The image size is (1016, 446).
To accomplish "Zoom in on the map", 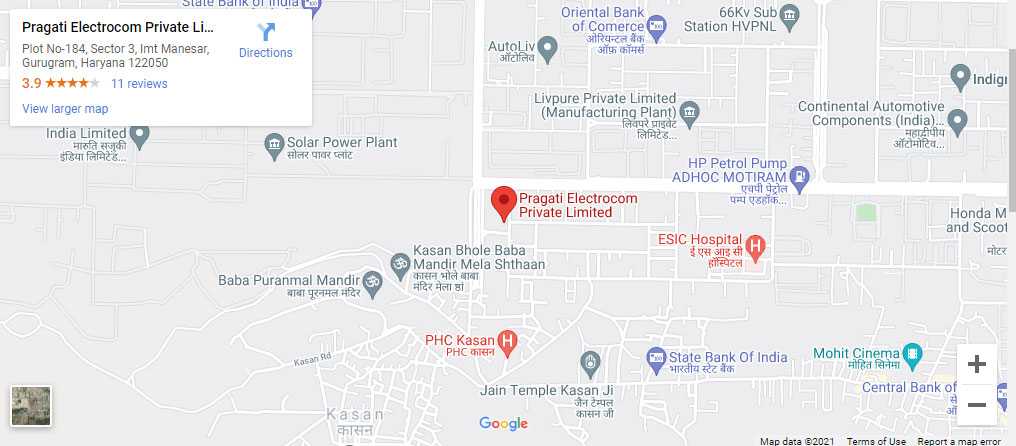I will tap(977, 365).
